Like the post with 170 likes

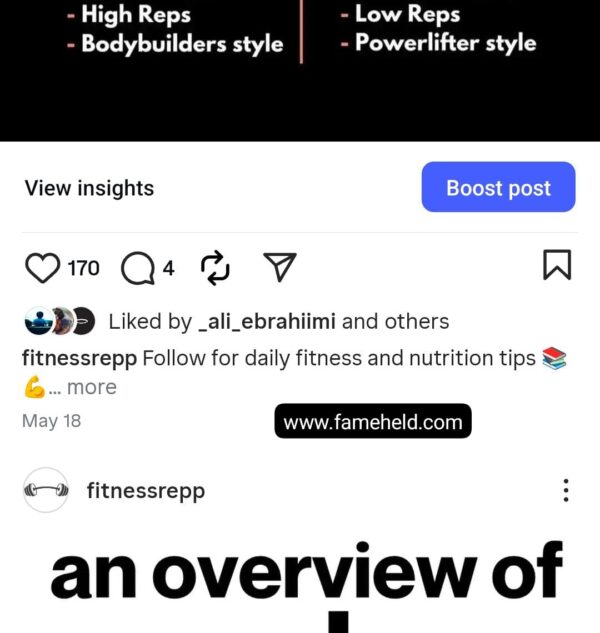42,267
